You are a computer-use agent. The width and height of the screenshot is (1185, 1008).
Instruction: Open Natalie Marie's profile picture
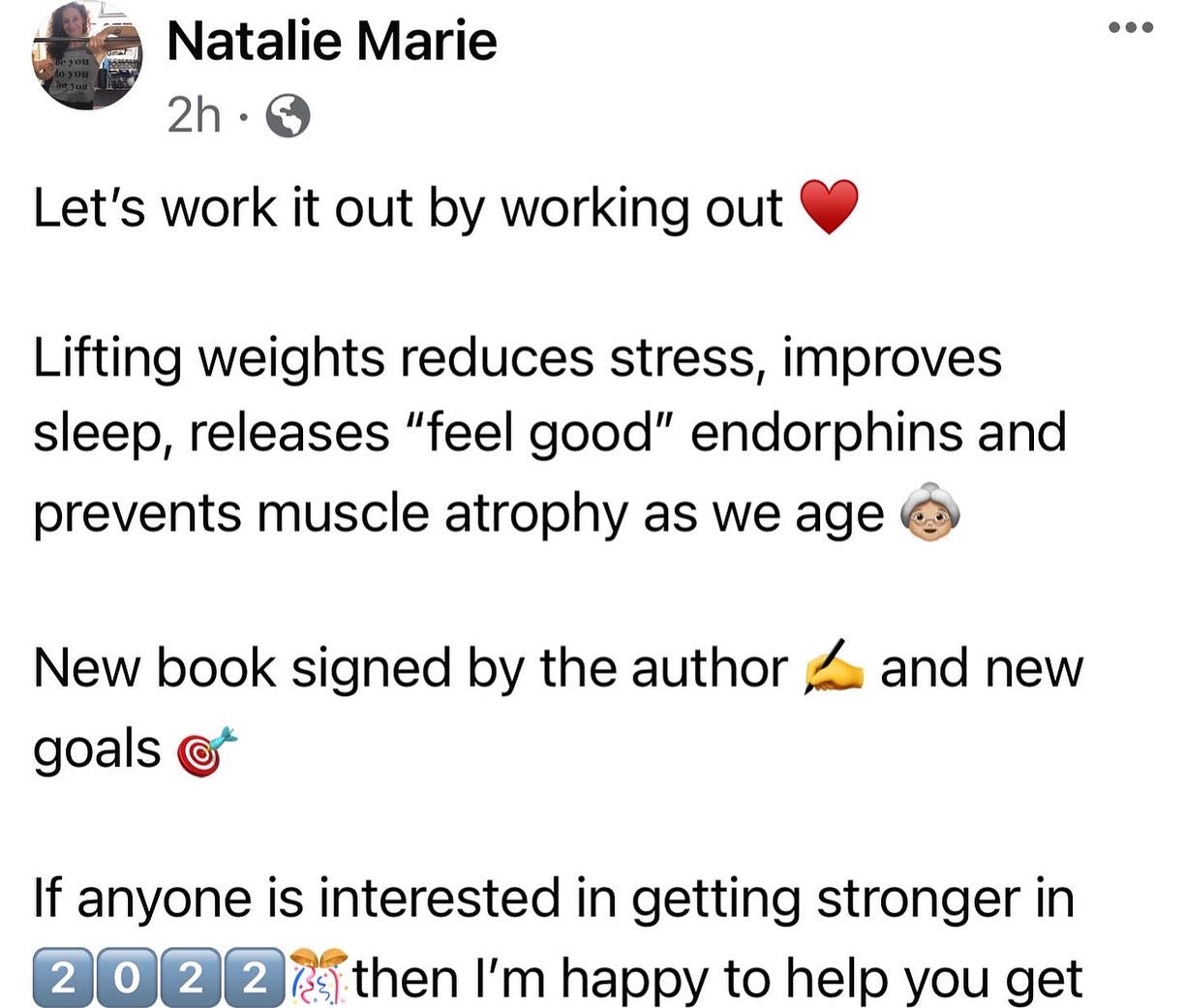[x=86, y=58]
